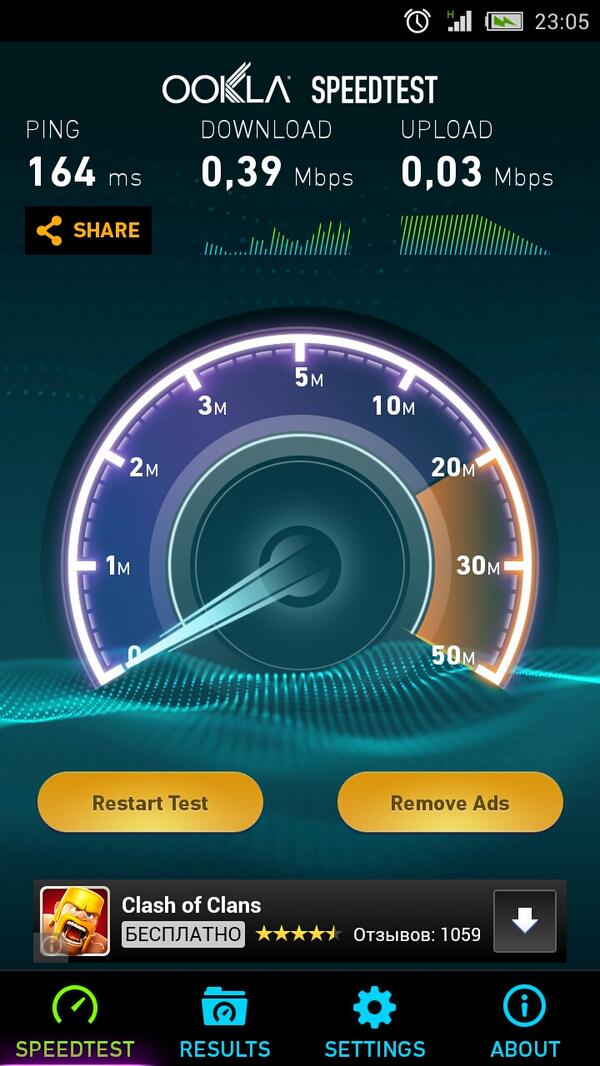Screen dimensions: 600x1066
Task: Share the speed test result
Action: click(x=88, y=230)
